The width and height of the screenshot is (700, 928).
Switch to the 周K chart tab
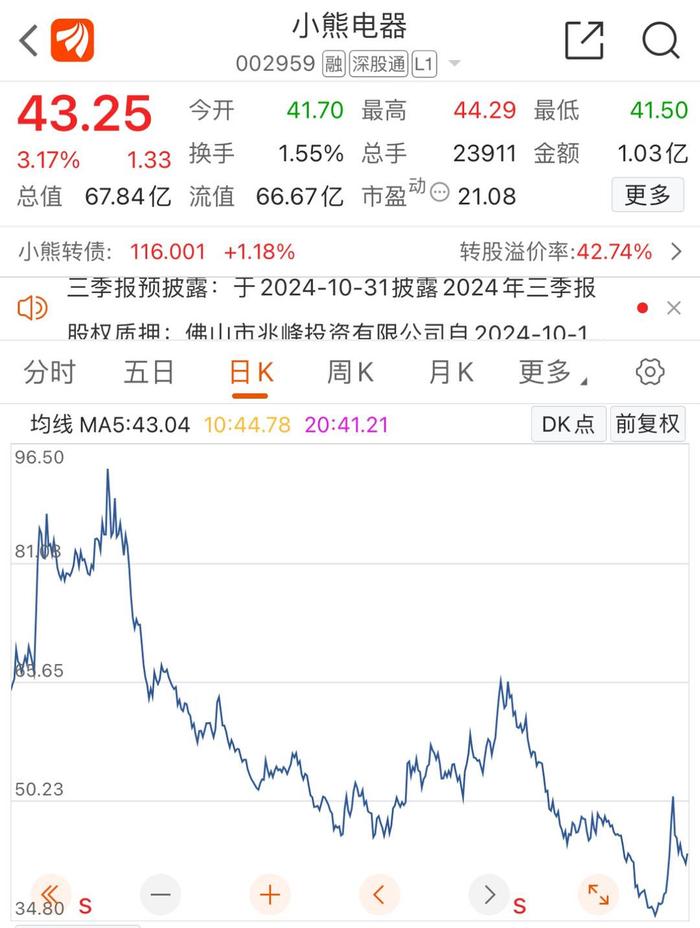click(350, 373)
